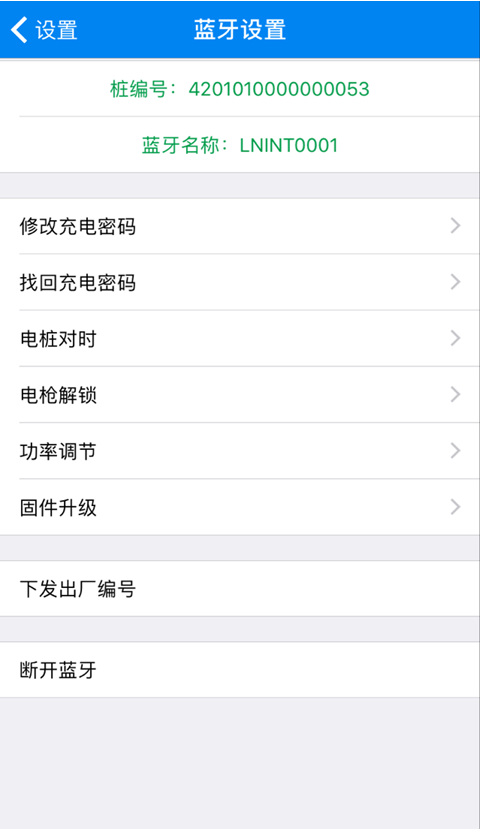This screenshot has width=480, height=830.
Task: Go back to 设置
Action: coord(44,30)
